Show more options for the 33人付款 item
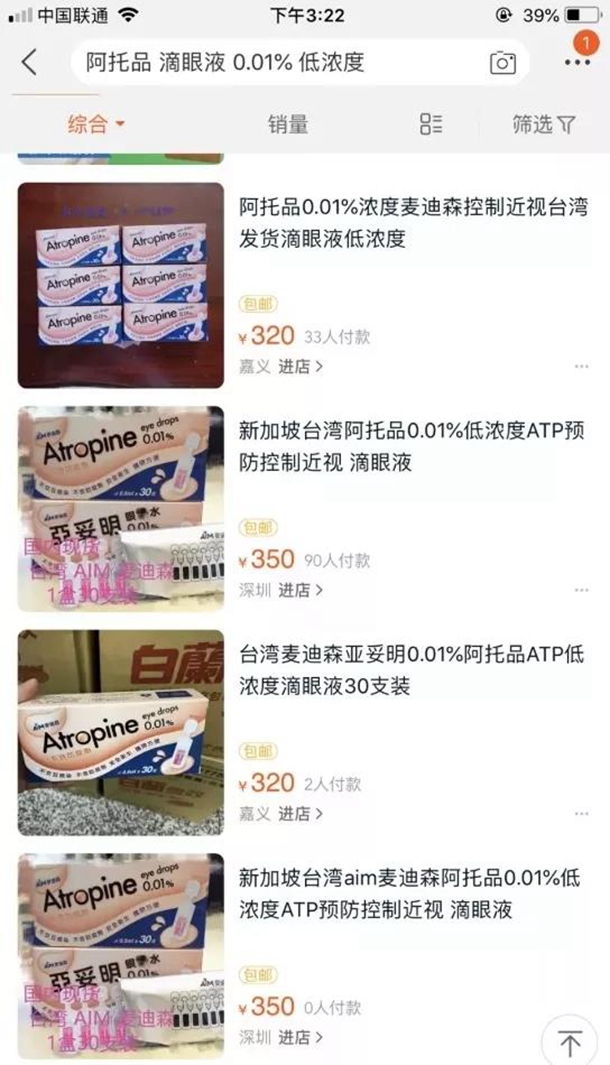610x1065 pixels. point(581,367)
